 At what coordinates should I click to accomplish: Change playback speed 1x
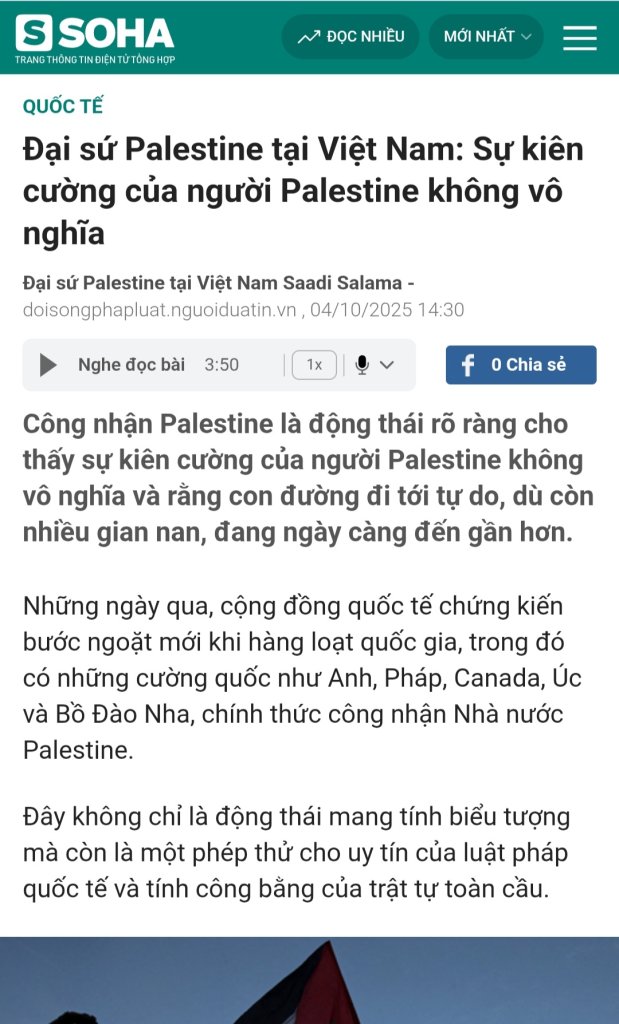314,365
